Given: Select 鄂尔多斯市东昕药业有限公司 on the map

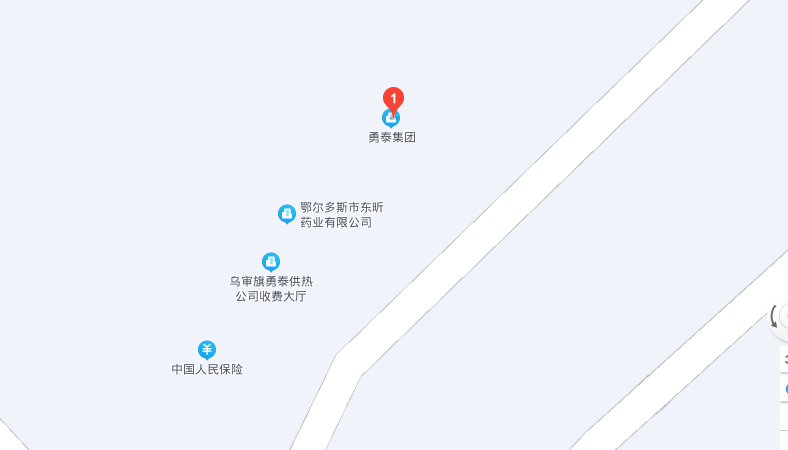Looking at the screenshot, I should 287,213.
